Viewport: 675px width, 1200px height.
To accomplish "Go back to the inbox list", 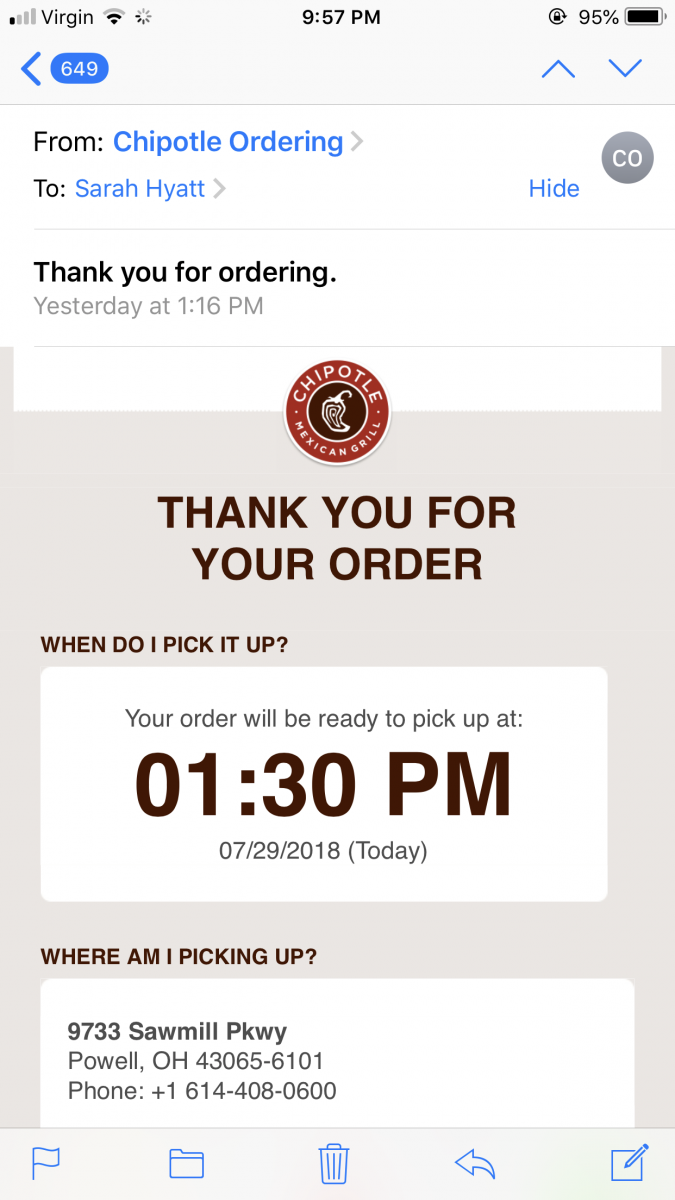I will click(64, 69).
